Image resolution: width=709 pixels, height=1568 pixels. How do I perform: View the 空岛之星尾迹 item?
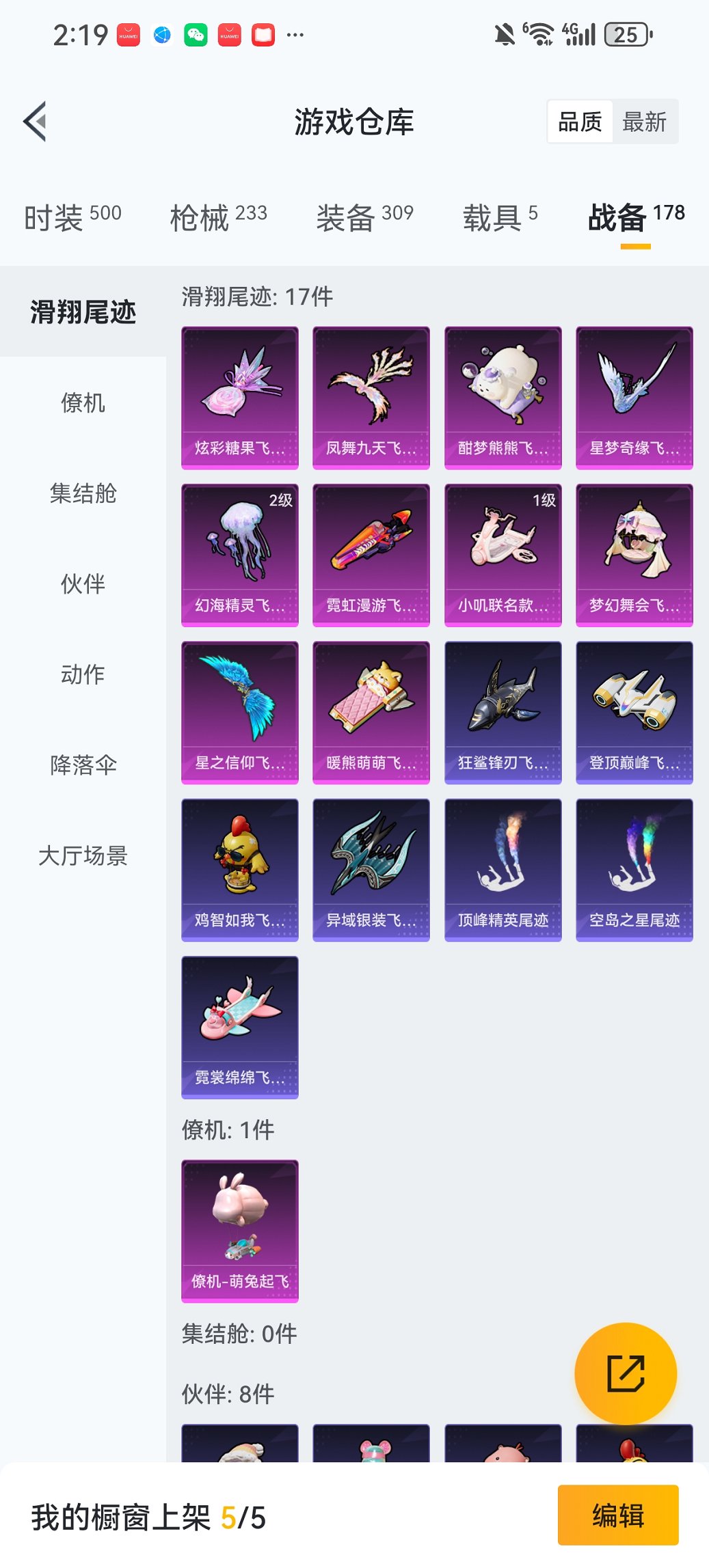tap(634, 869)
